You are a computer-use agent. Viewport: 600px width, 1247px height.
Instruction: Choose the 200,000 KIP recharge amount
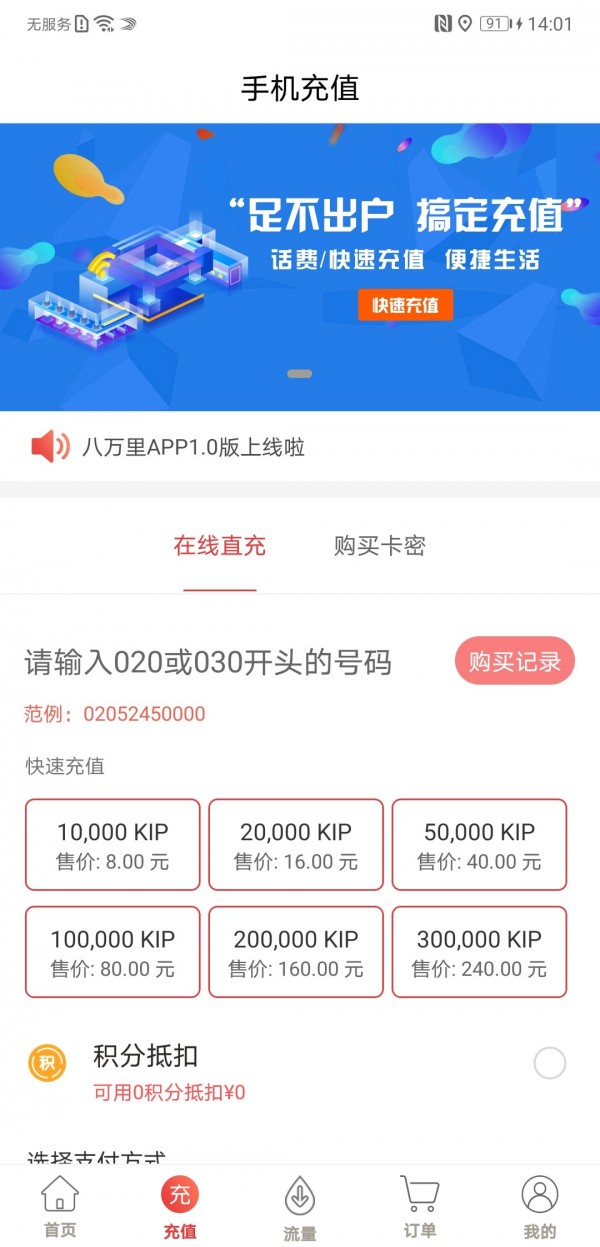(x=296, y=951)
